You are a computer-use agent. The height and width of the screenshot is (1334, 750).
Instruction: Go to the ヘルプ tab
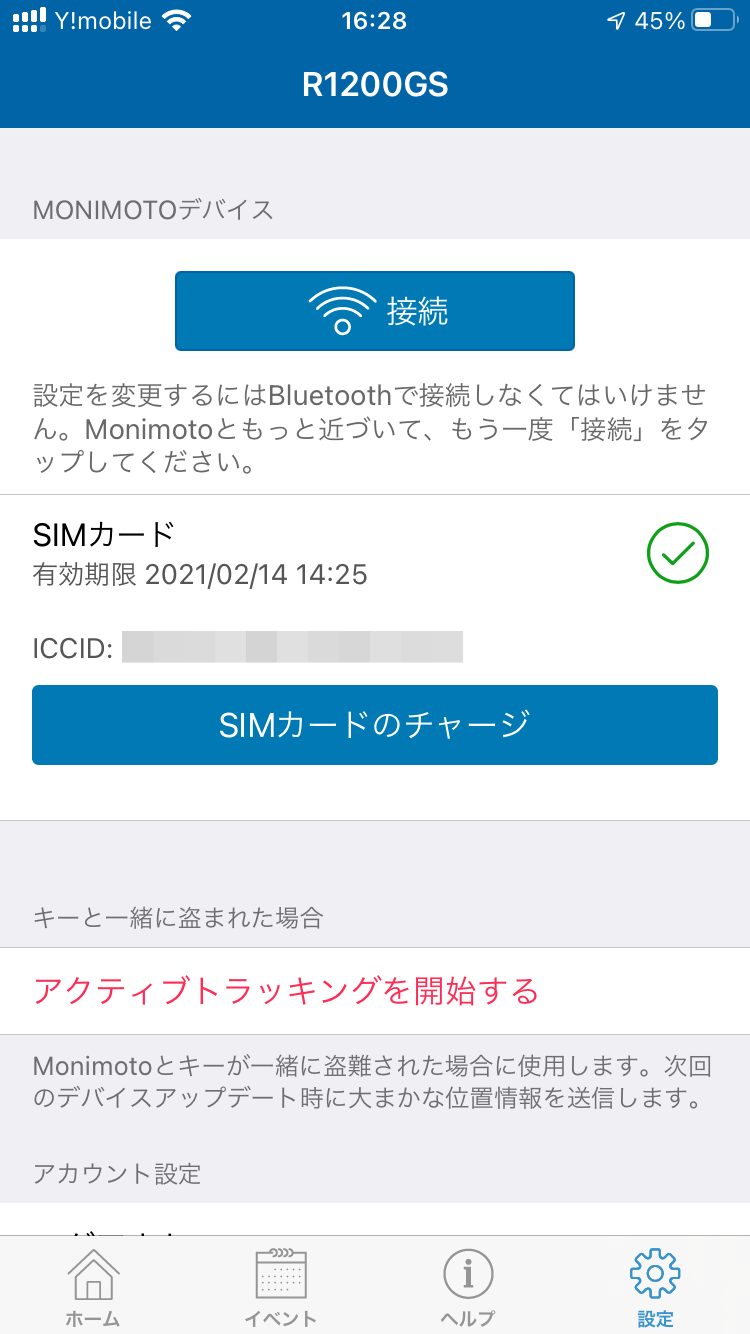point(468,1288)
